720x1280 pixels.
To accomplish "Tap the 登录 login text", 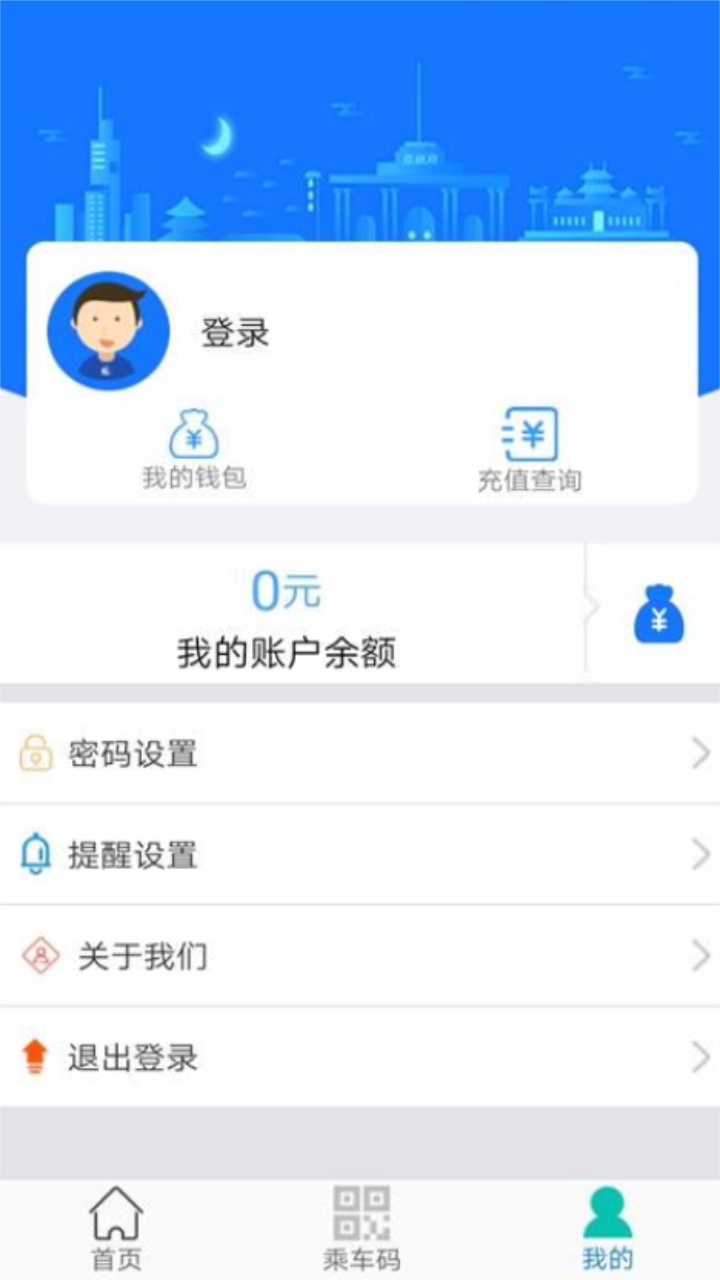I will (x=236, y=333).
